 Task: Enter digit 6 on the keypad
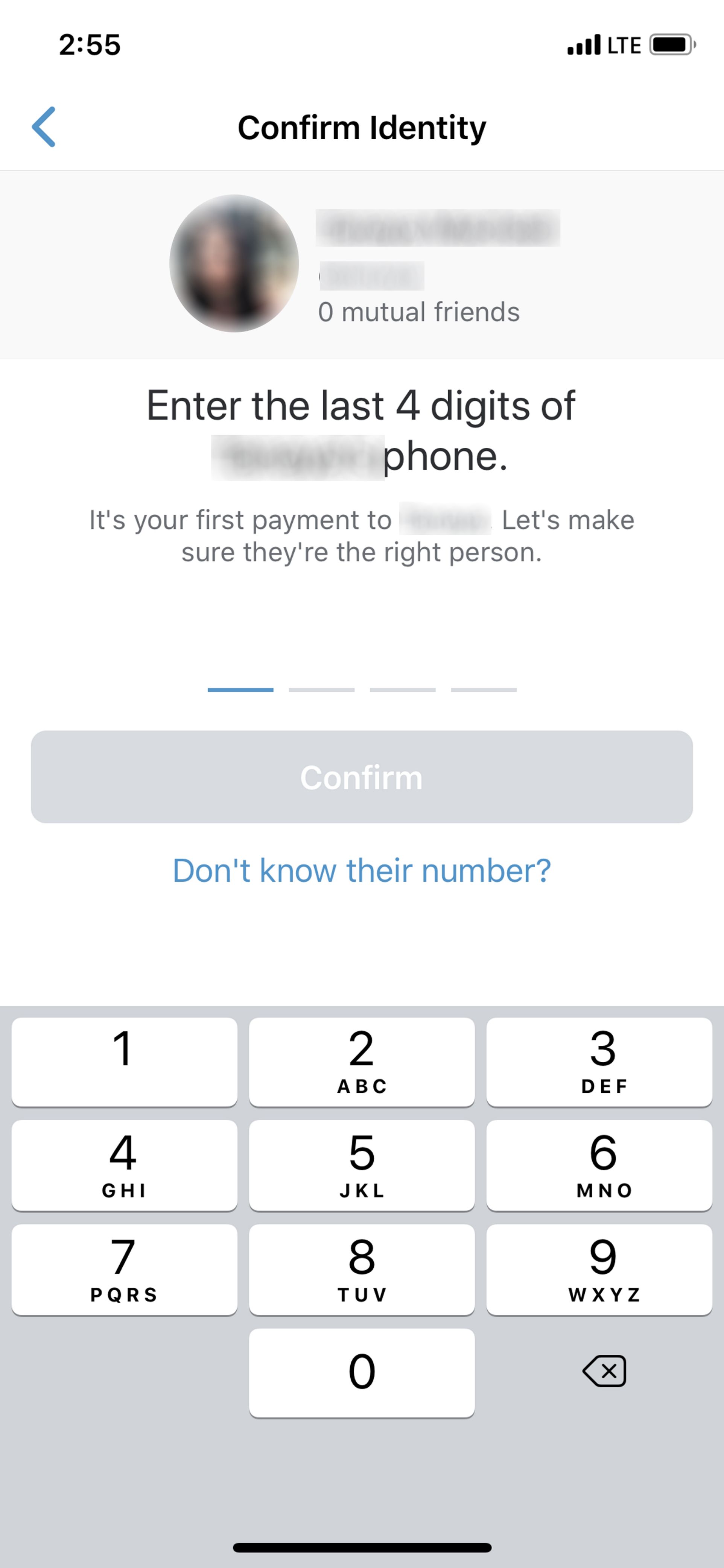point(599,1165)
